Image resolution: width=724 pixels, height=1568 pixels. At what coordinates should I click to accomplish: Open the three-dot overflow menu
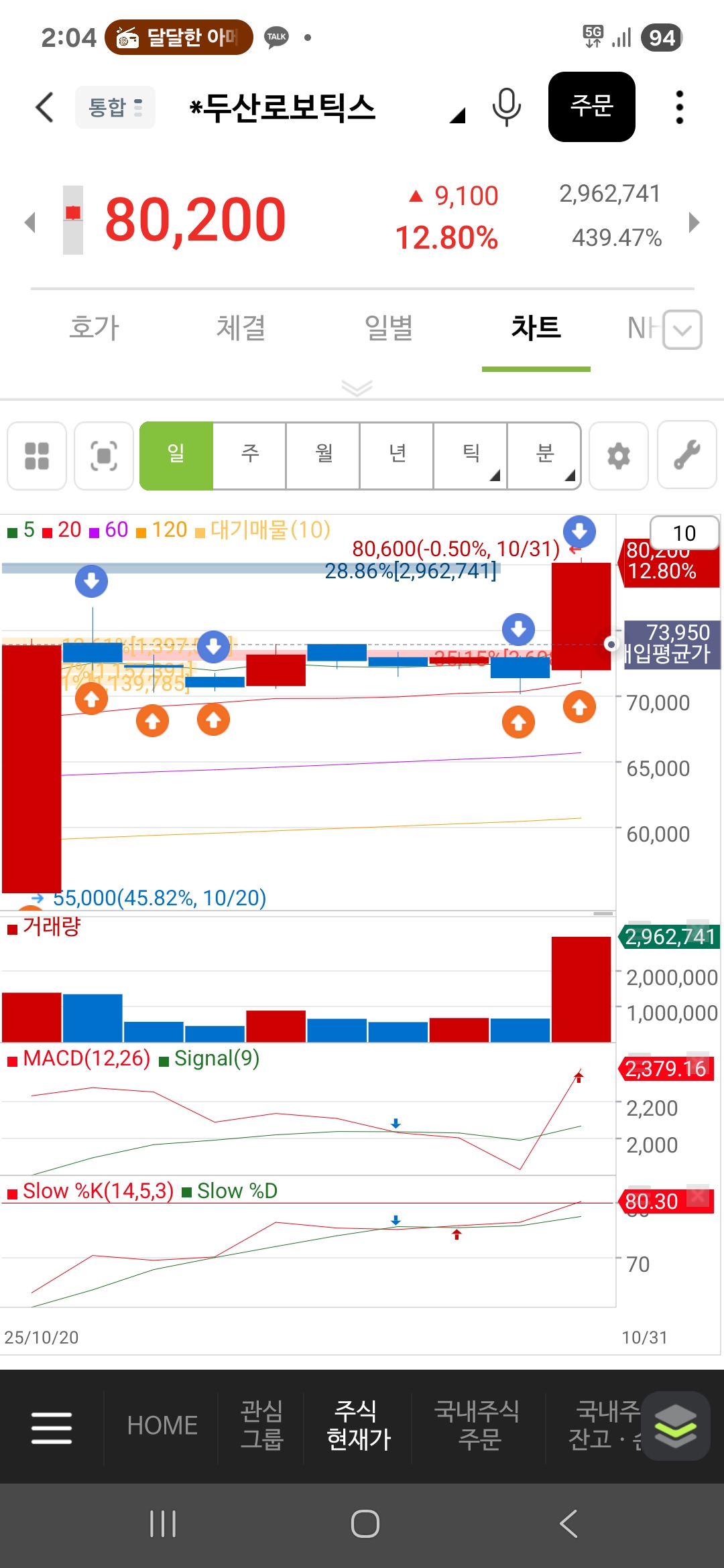pyautogui.click(x=679, y=107)
